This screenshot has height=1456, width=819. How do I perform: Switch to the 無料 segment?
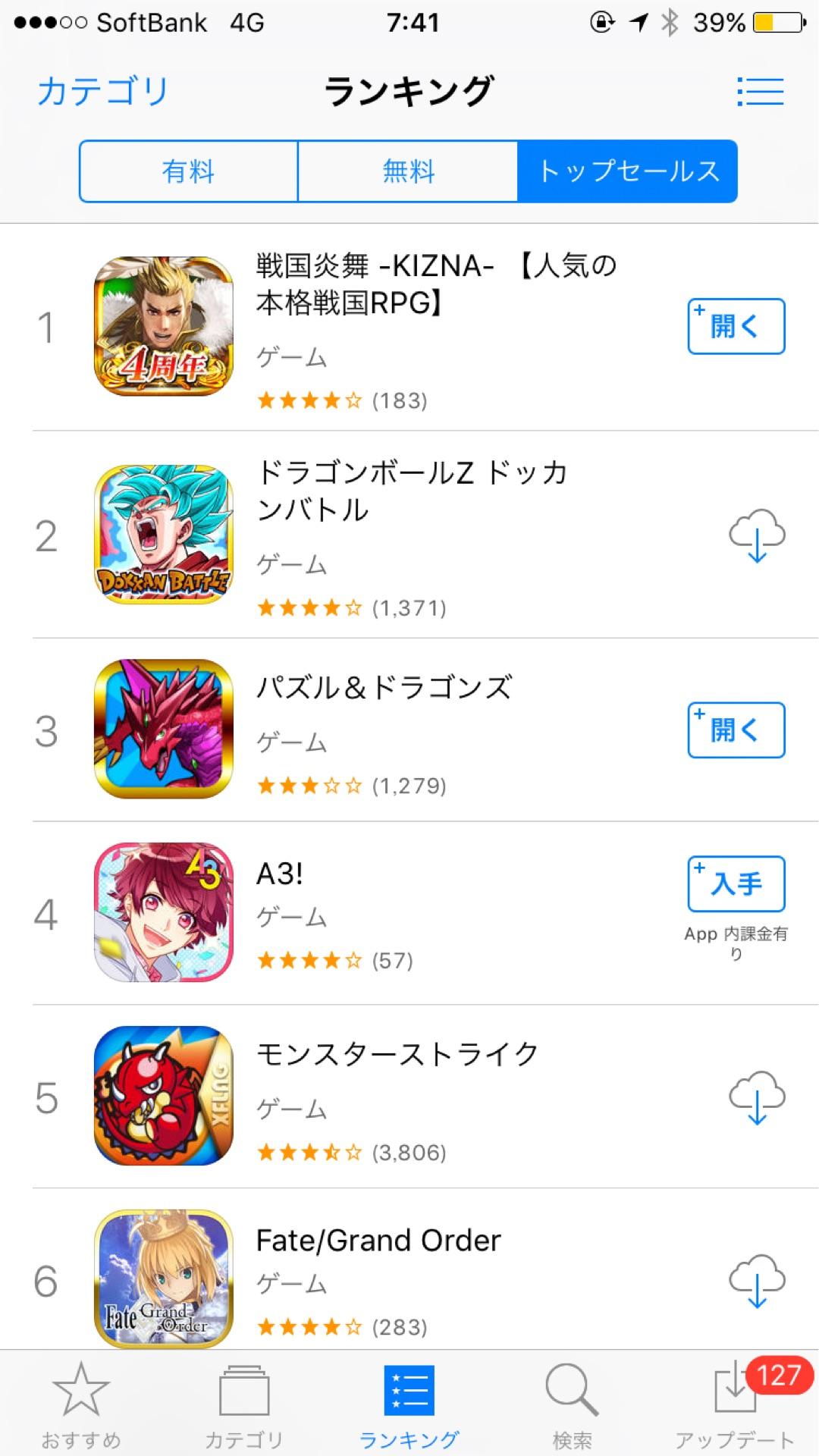(x=408, y=171)
